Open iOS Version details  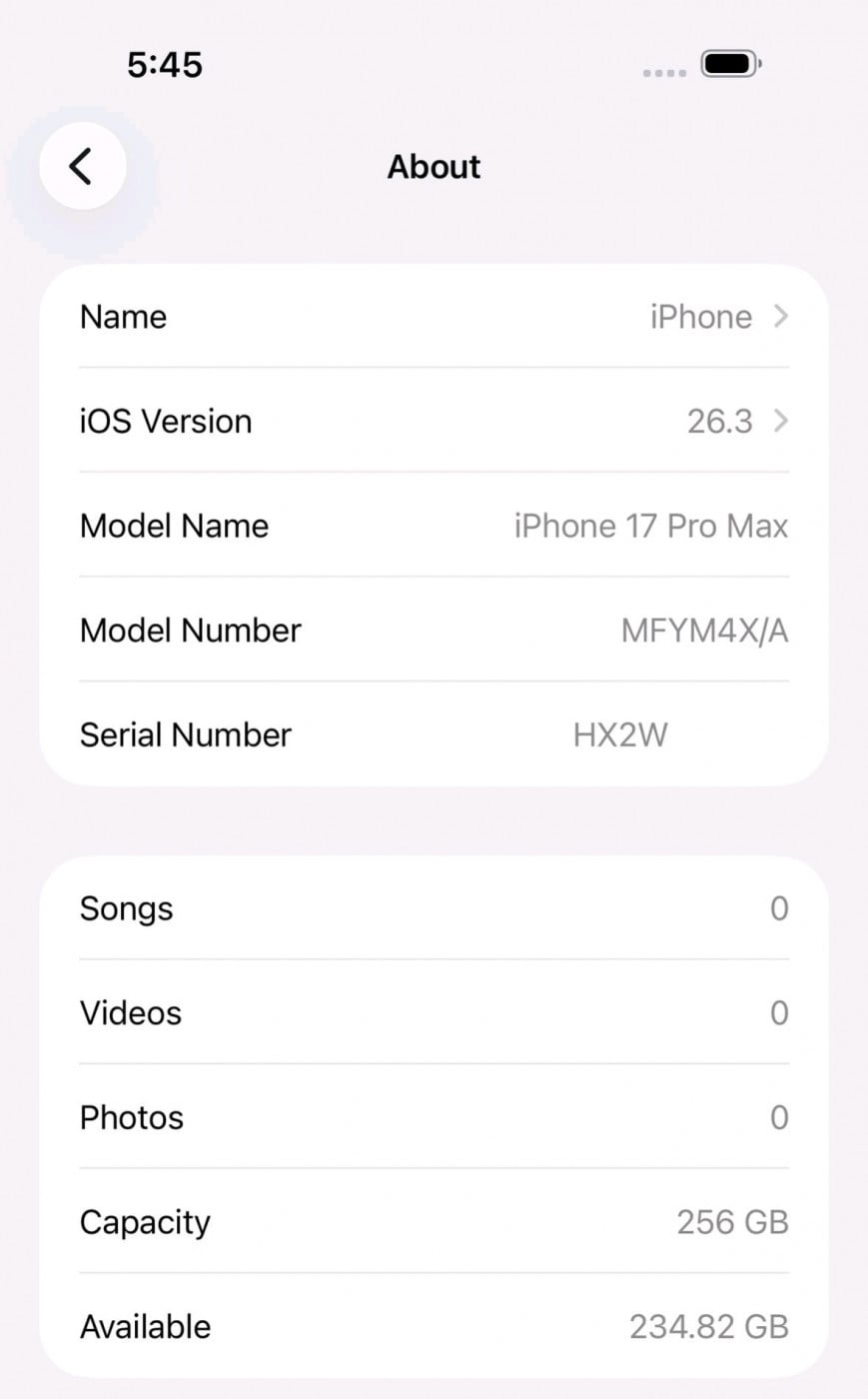(x=434, y=421)
